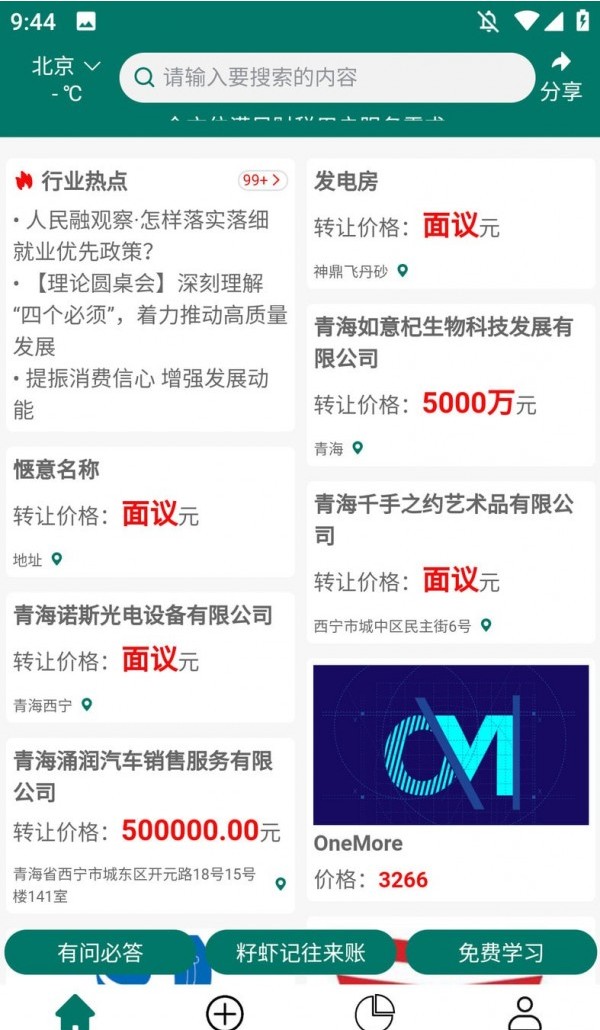Open the profile tab
The height and width of the screenshot is (1030, 600).
(x=525, y=1012)
